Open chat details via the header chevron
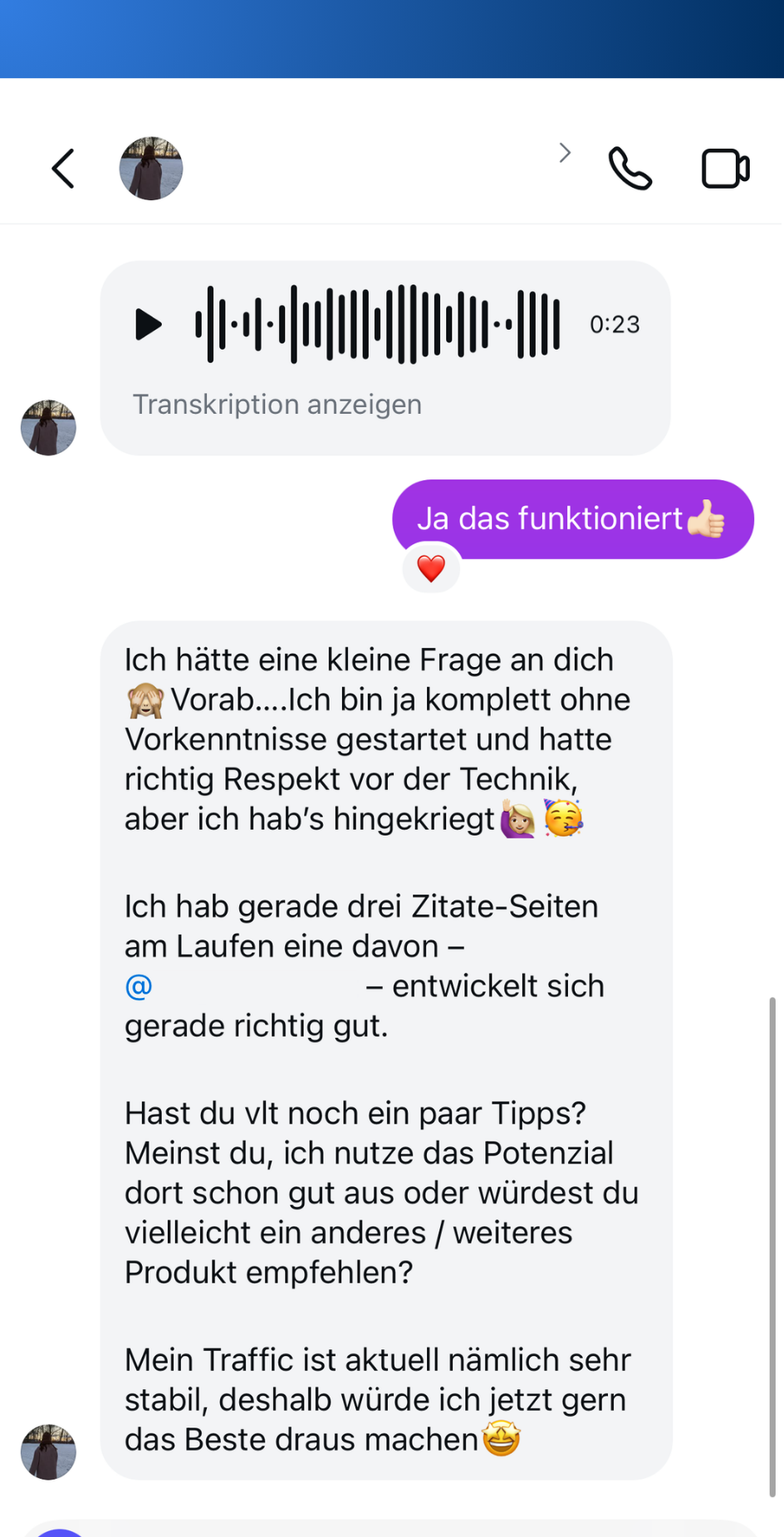Viewport: 784px width, 1537px height. point(565,153)
